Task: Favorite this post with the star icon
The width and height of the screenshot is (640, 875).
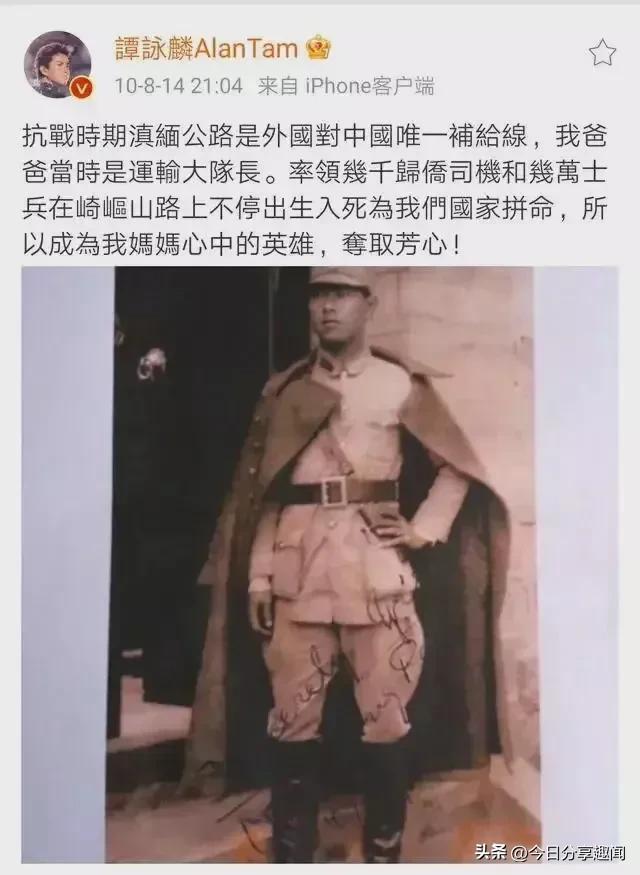Action: pos(602,53)
